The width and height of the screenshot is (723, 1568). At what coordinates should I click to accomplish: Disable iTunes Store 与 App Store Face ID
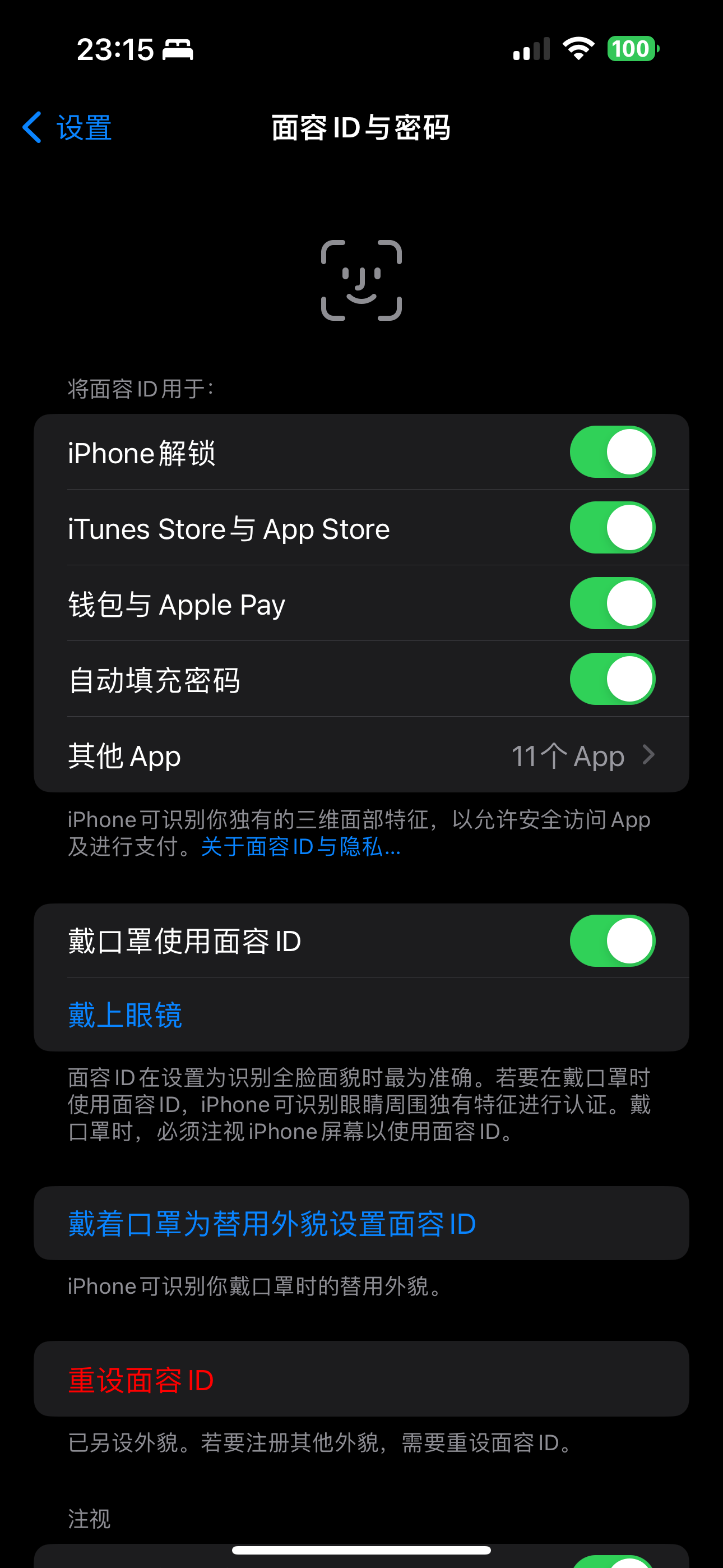click(x=611, y=528)
